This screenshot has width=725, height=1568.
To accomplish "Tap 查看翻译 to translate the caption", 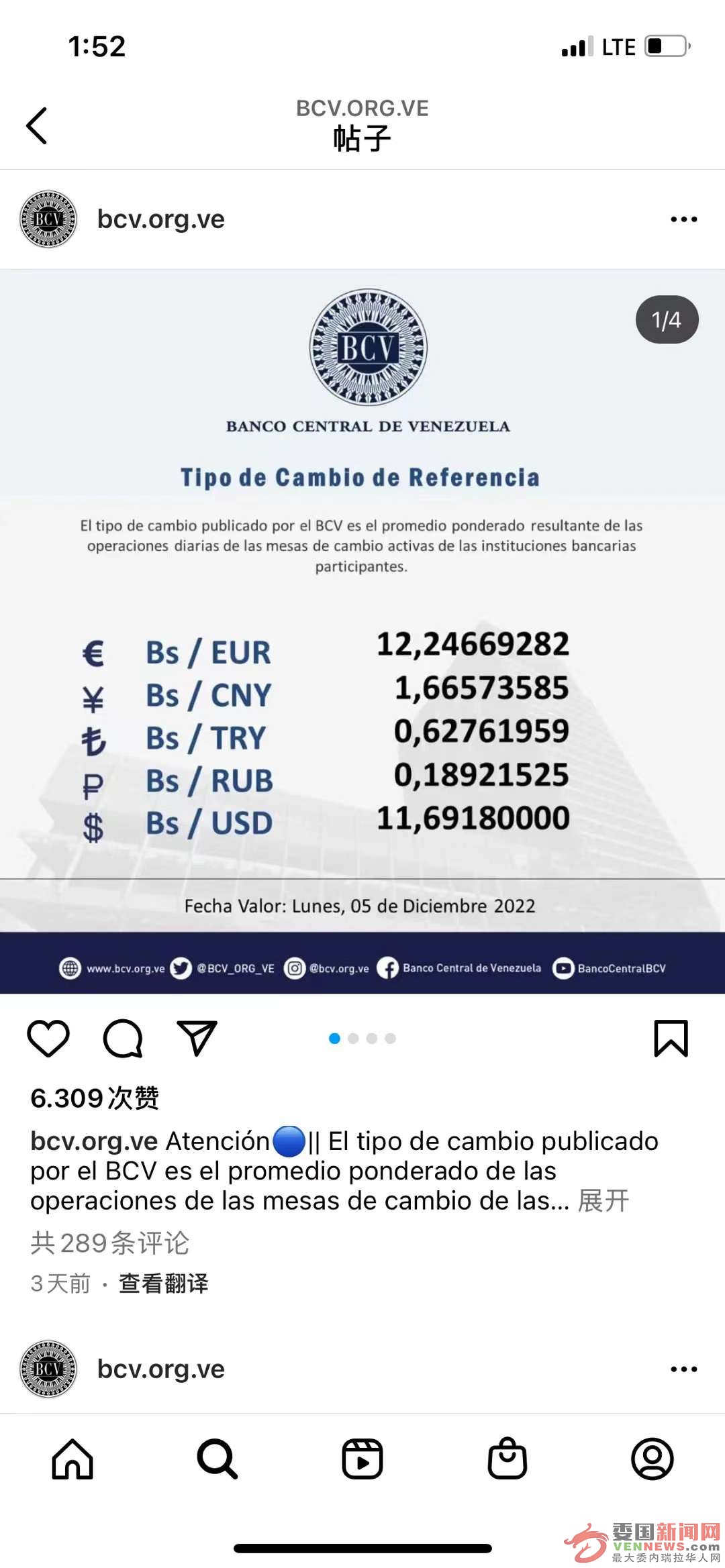I will (163, 1284).
